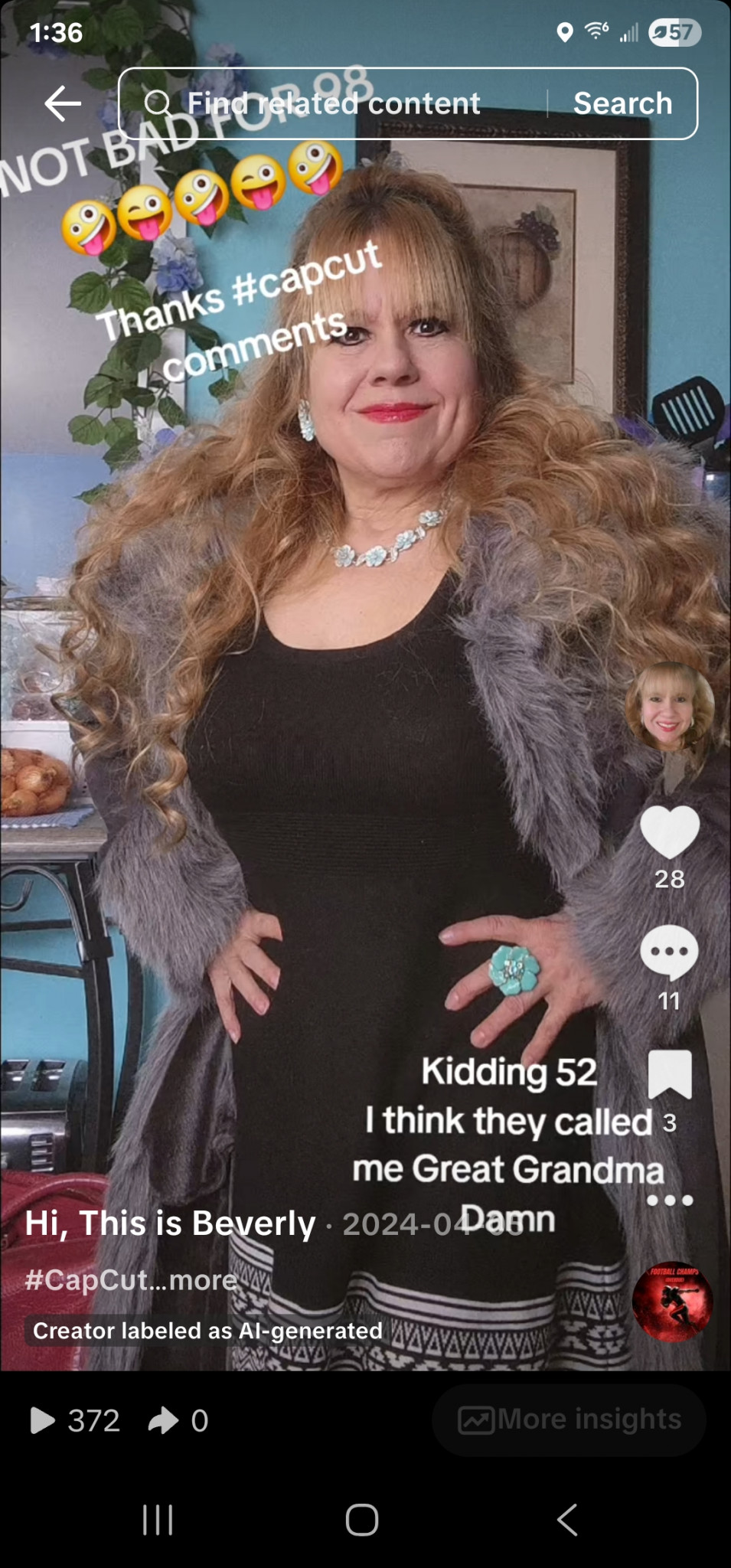Screen dimensions: 731x1568
Task: Open the comments bubble
Action: 670,952
